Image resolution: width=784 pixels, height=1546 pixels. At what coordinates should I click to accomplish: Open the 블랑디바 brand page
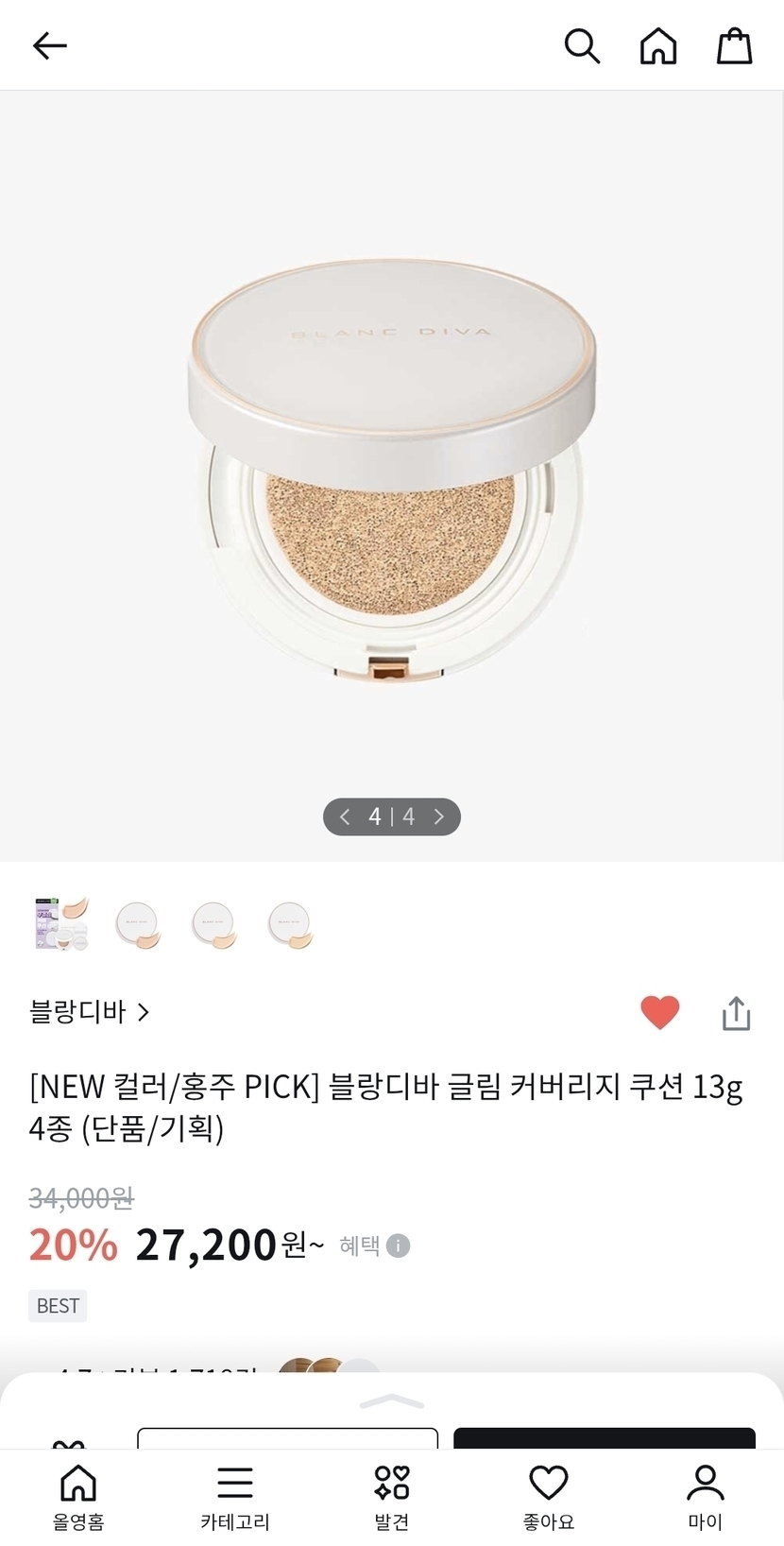[90, 1012]
